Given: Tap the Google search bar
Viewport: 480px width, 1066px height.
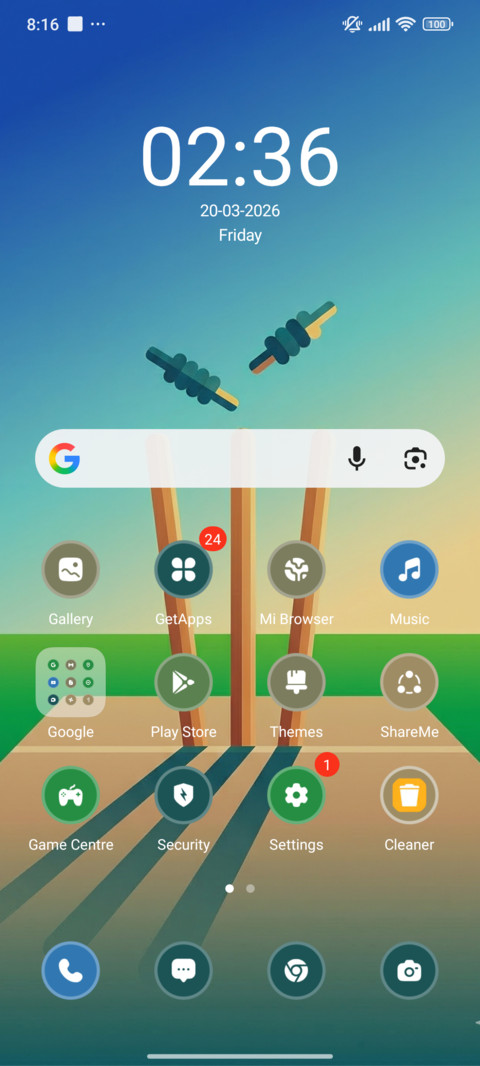Looking at the screenshot, I should [240, 458].
